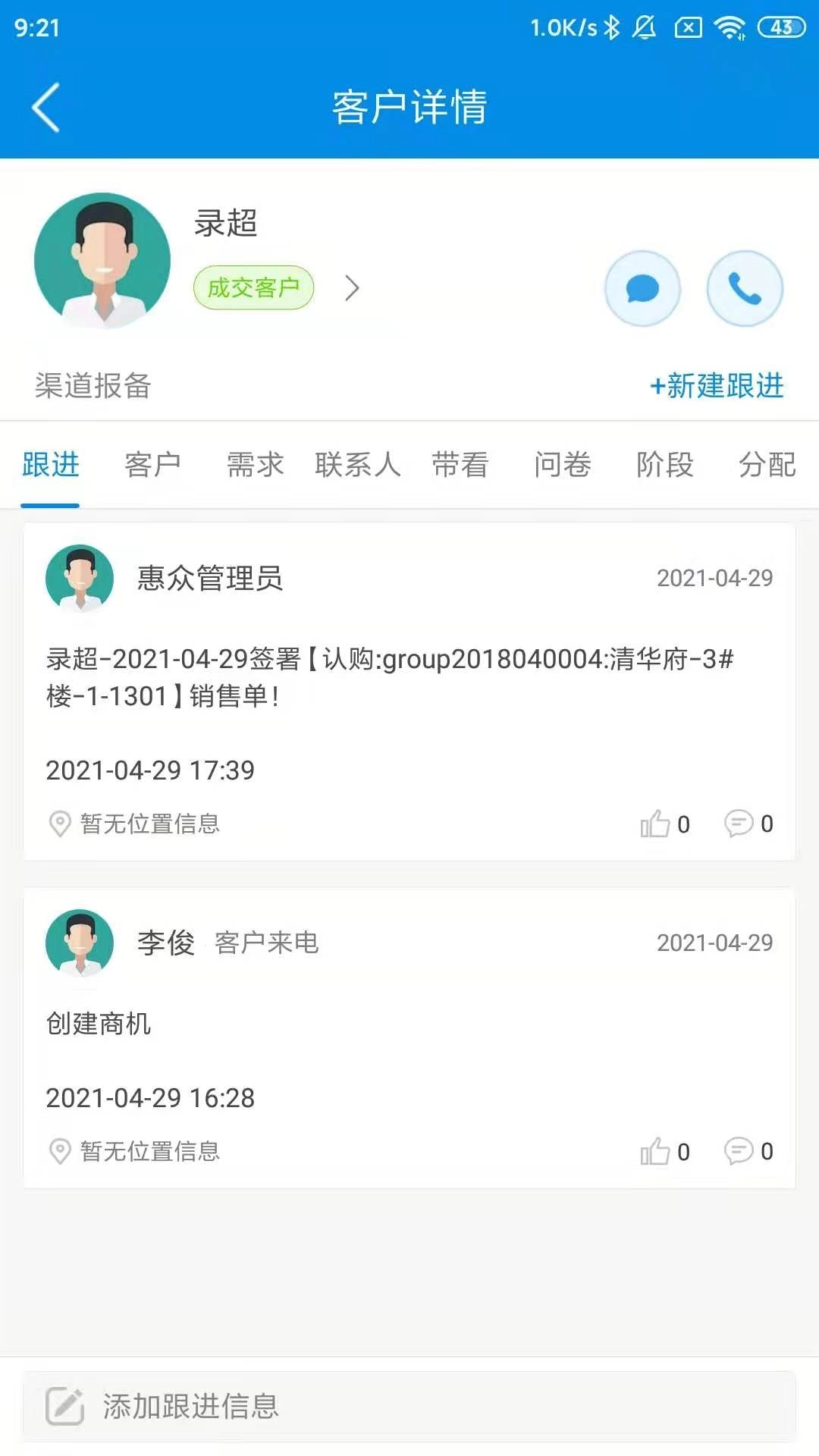Screen dimensions: 819x1456
Task: Click the +新建跟进 link
Action: [717, 385]
